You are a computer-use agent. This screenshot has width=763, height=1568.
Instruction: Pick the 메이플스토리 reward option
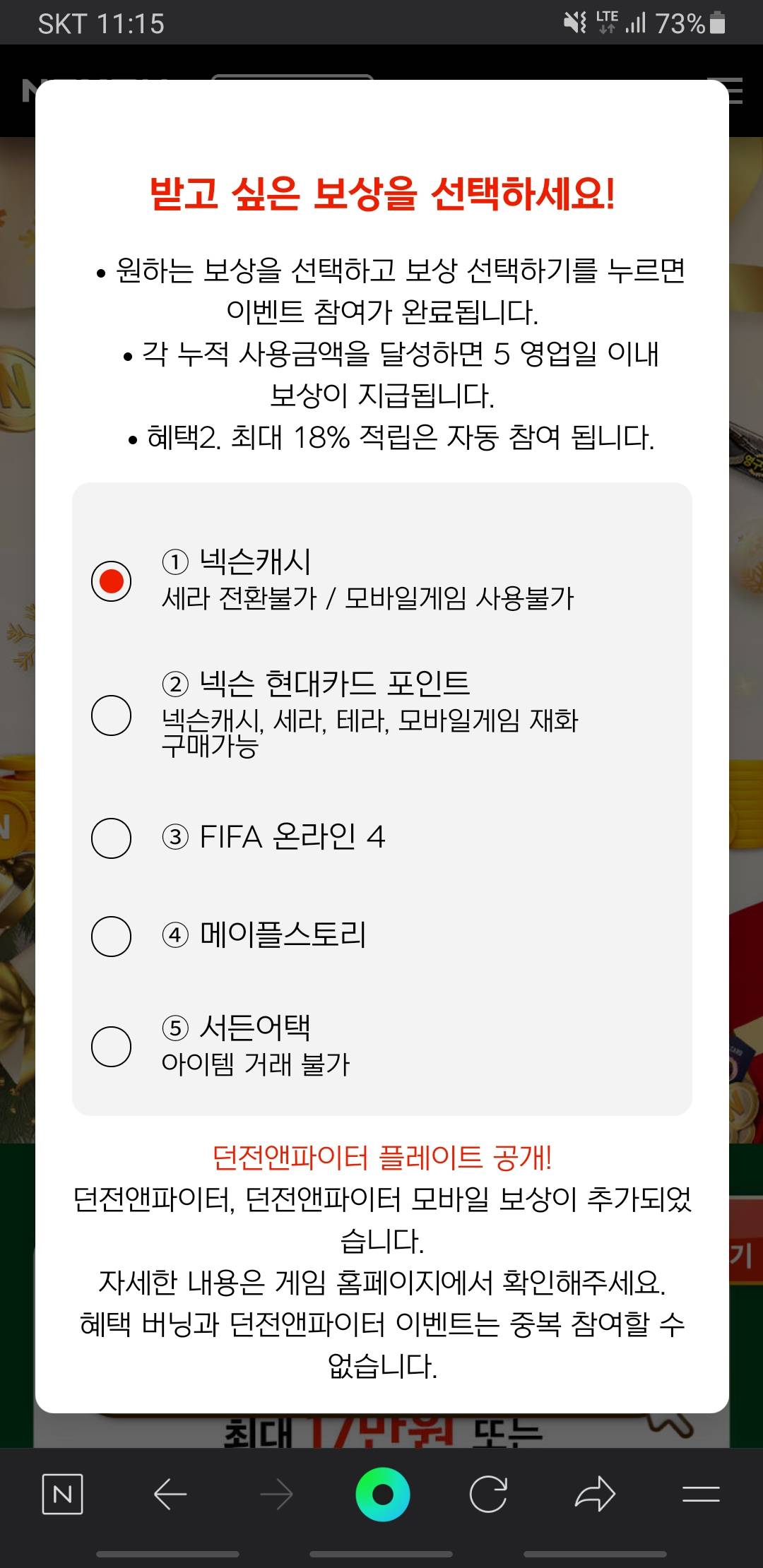pos(111,936)
